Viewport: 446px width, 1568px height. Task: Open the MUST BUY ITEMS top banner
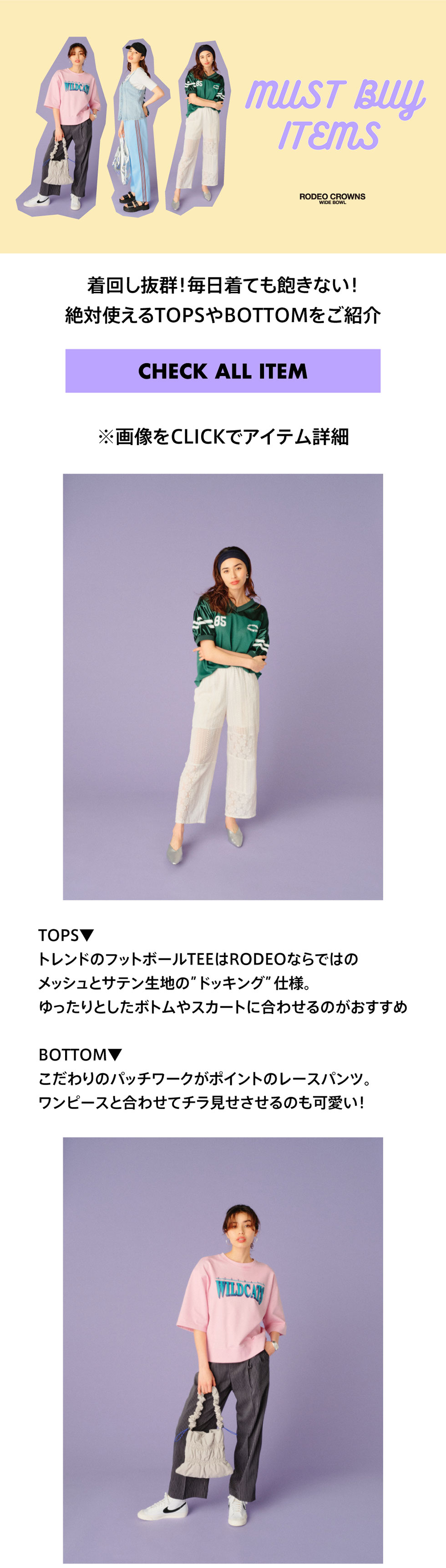click(223, 126)
